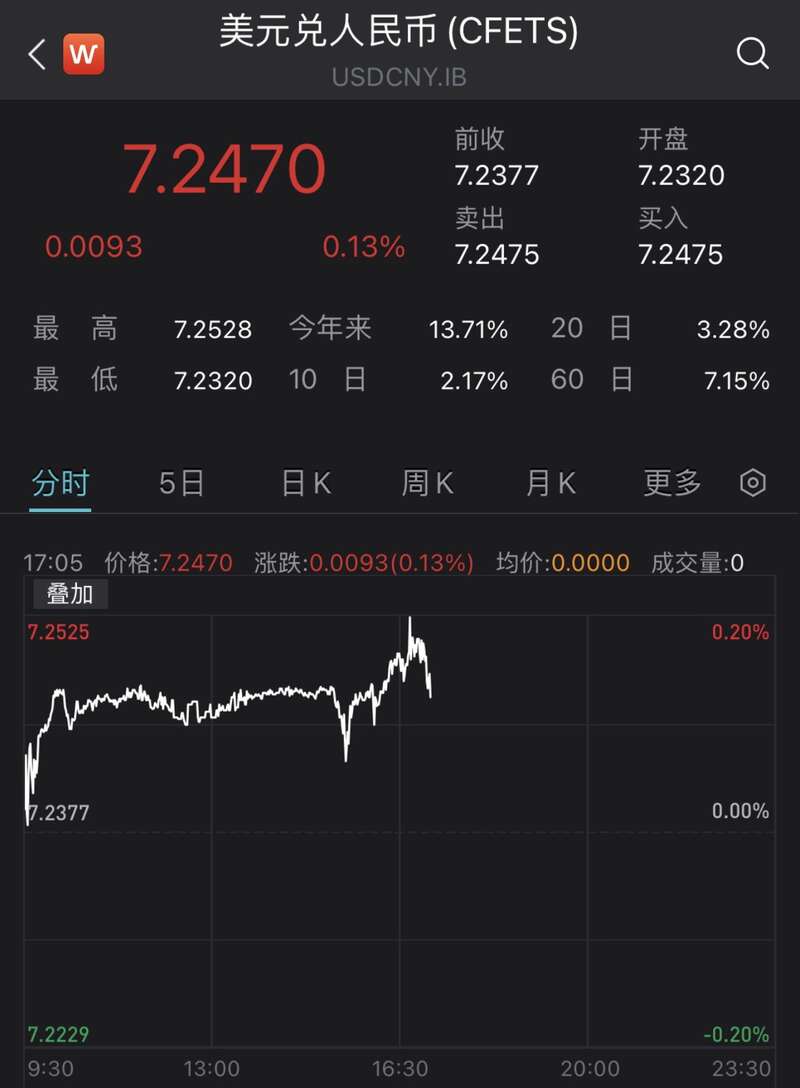
Task: Open the chart settings hexagon icon
Action: point(752,484)
